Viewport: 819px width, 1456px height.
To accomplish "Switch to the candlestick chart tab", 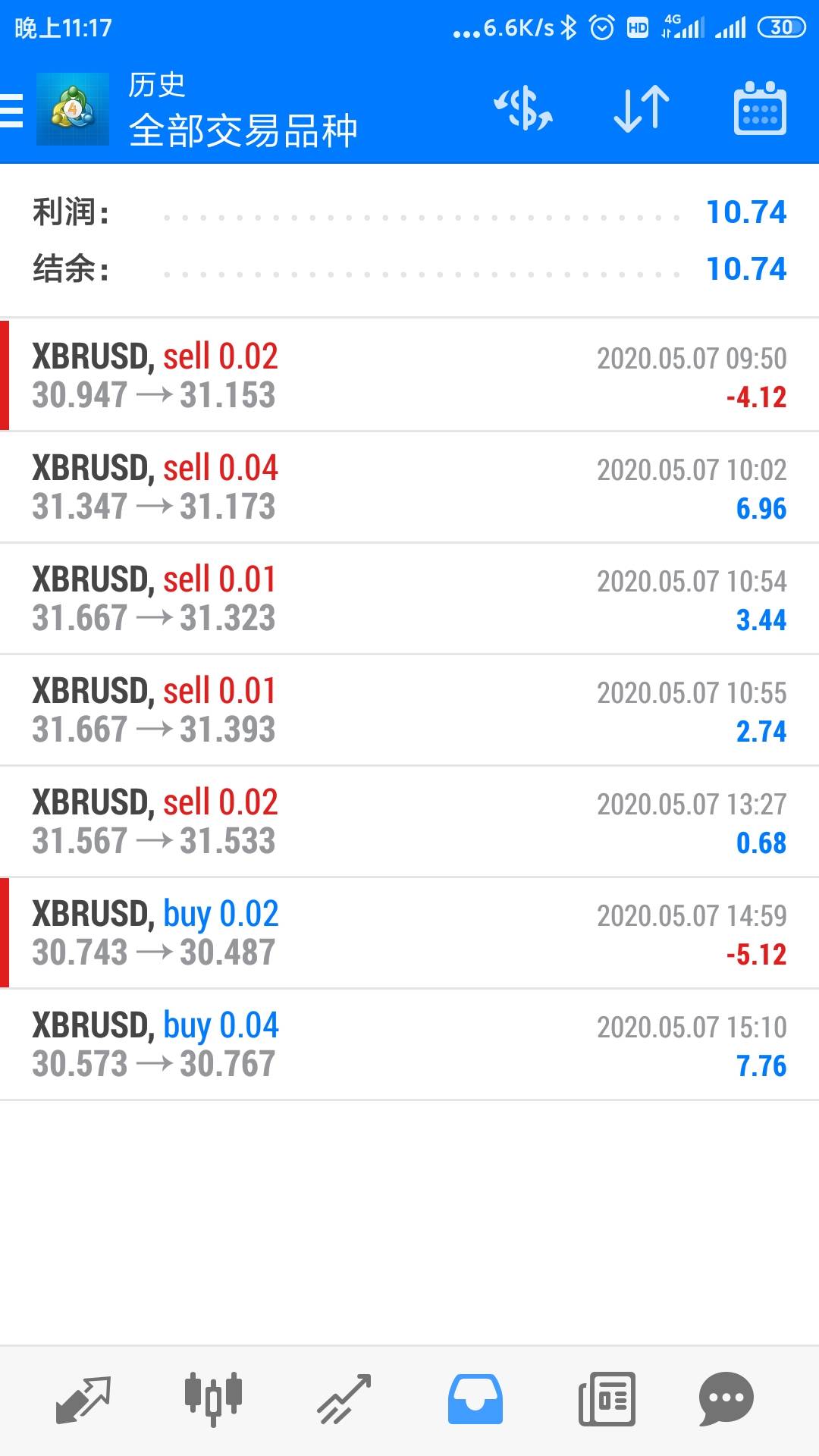I will click(x=213, y=1399).
